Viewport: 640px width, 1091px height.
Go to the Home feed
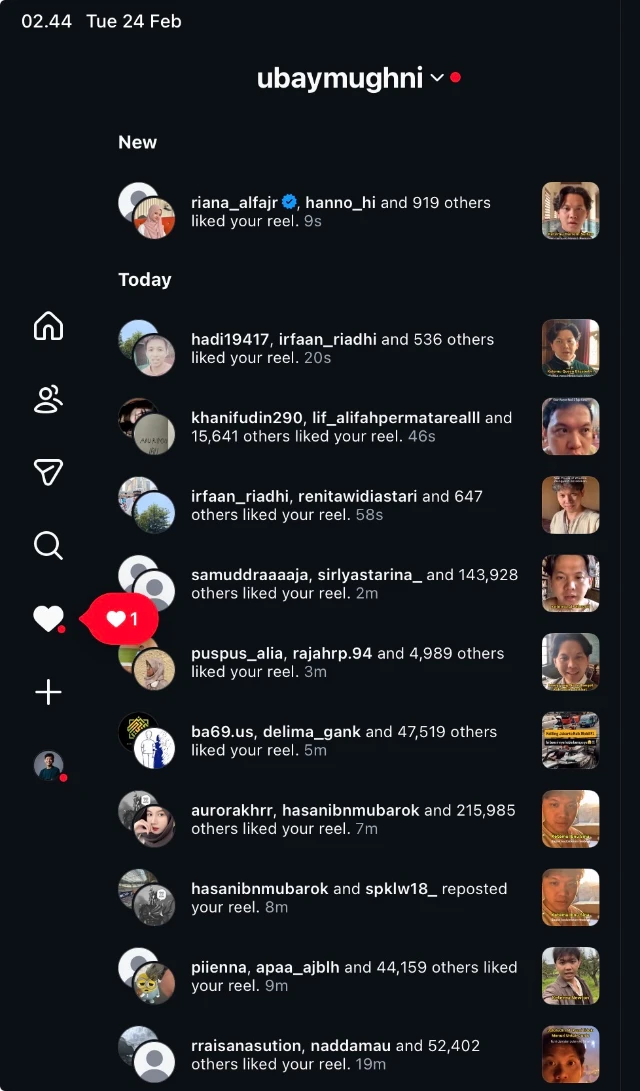[48, 326]
